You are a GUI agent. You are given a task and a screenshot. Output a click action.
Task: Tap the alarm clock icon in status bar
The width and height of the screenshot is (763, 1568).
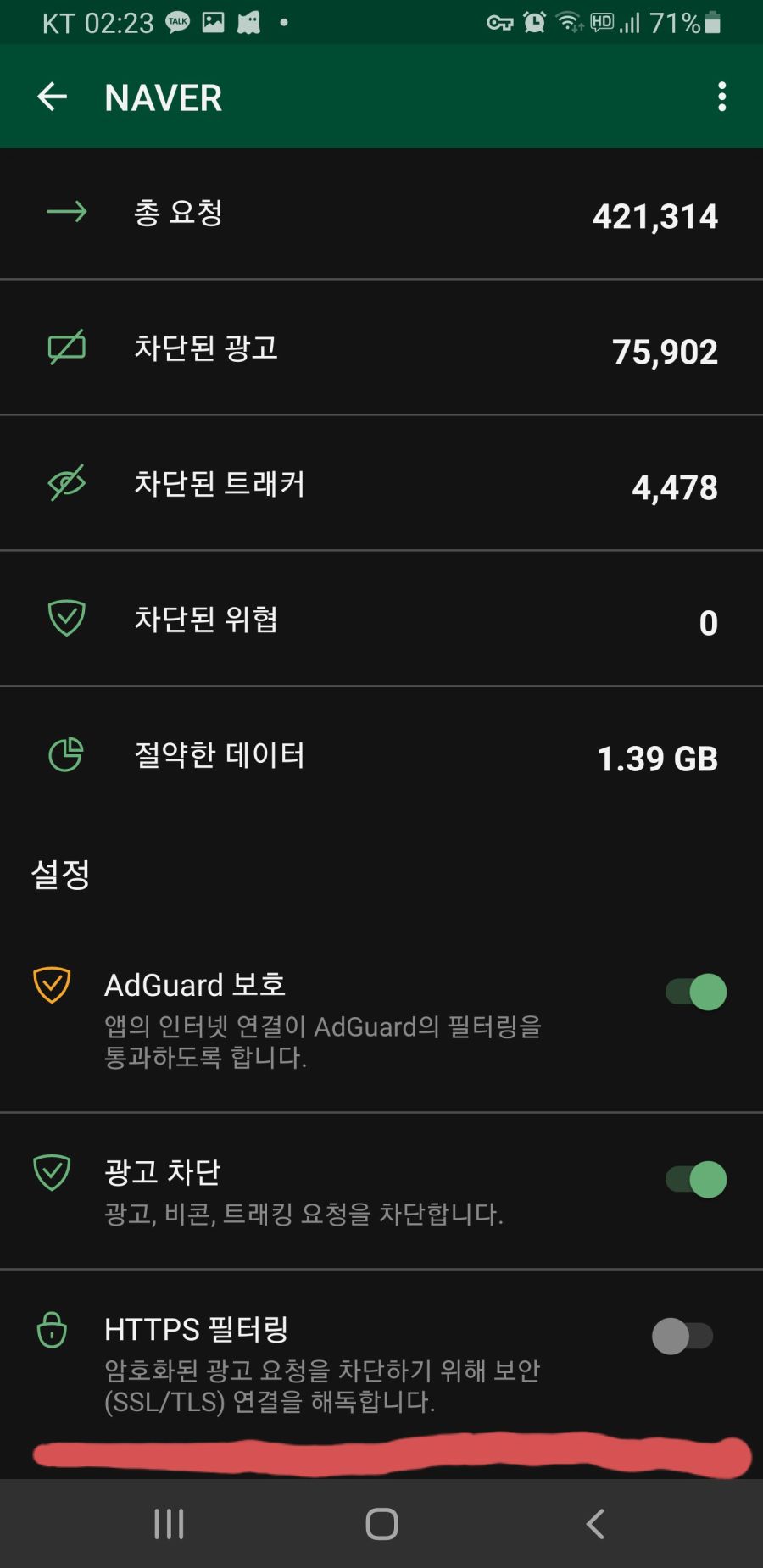pos(535,22)
